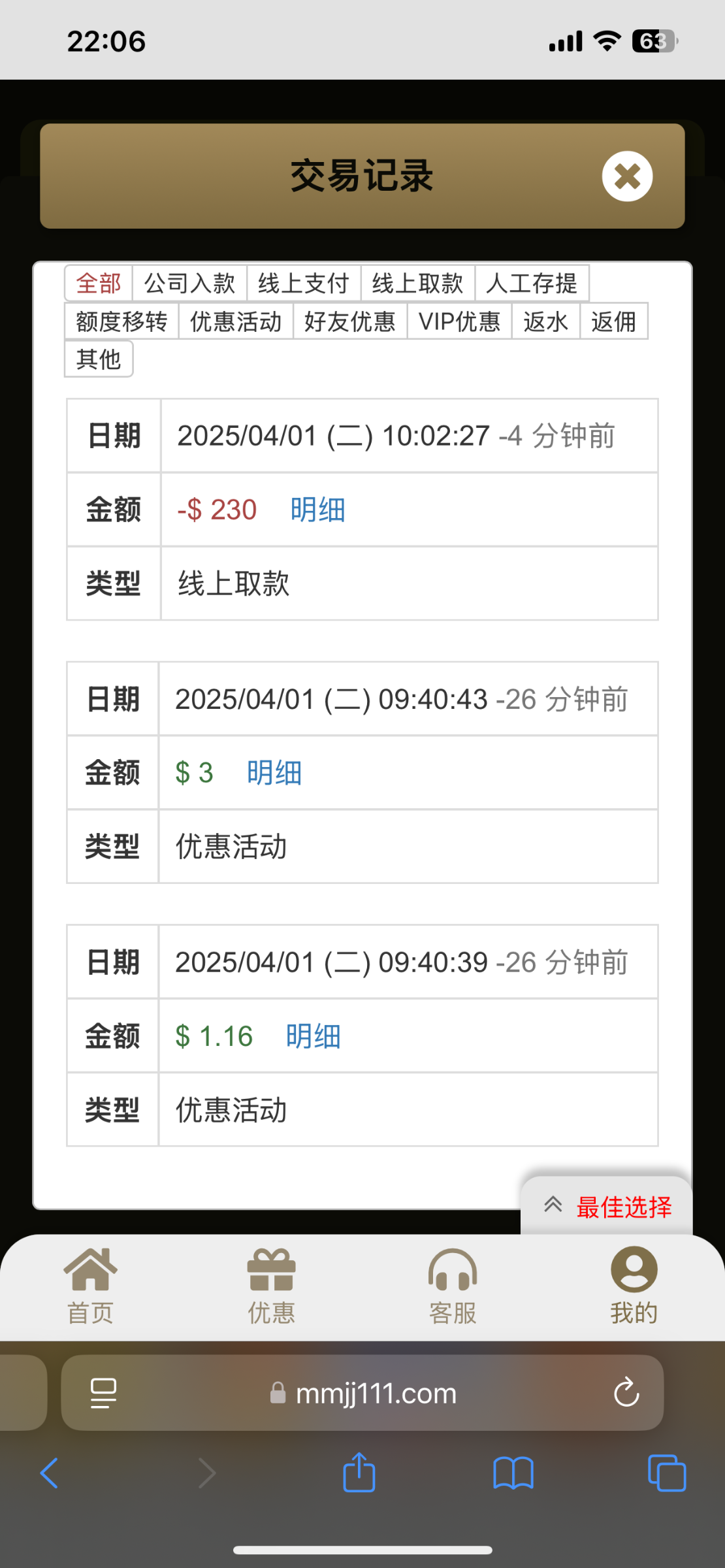This screenshot has width=725, height=1568.
Task: Filter by 返水
Action: [546, 321]
